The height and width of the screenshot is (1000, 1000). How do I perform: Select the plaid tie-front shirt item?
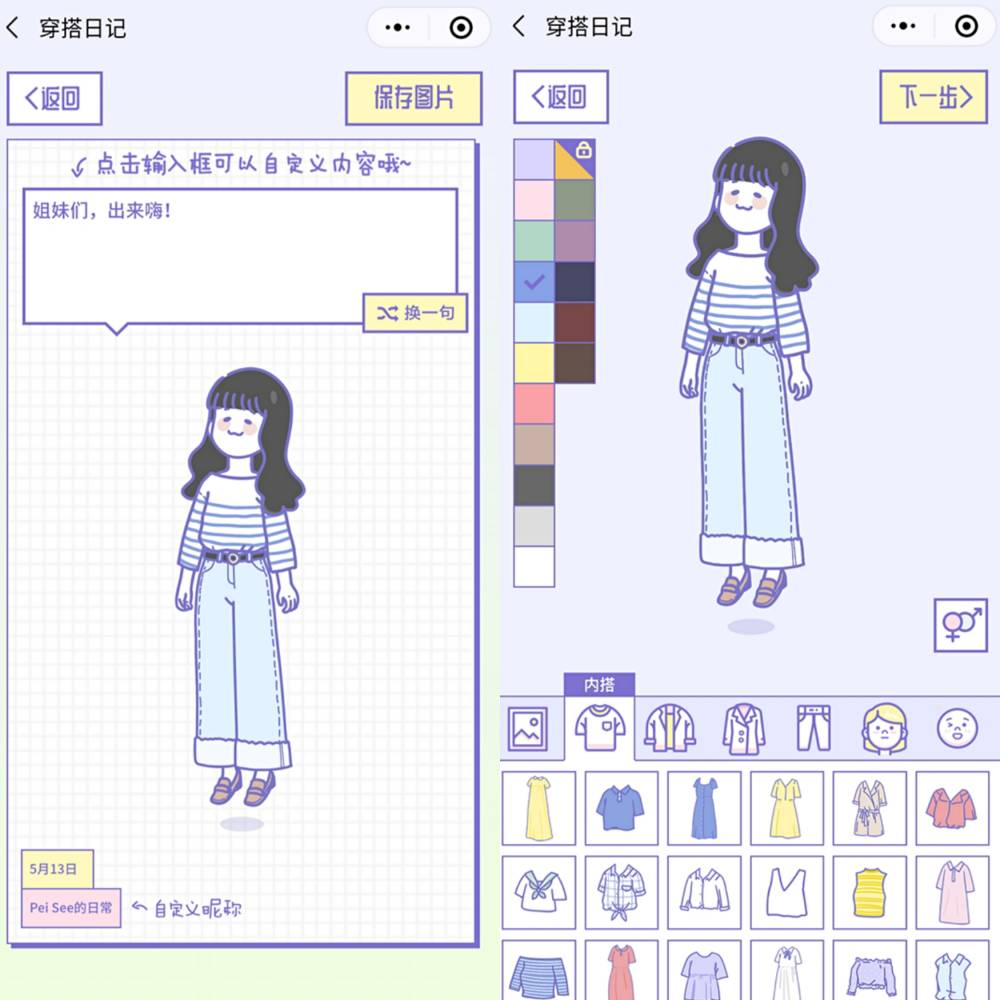(x=621, y=892)
